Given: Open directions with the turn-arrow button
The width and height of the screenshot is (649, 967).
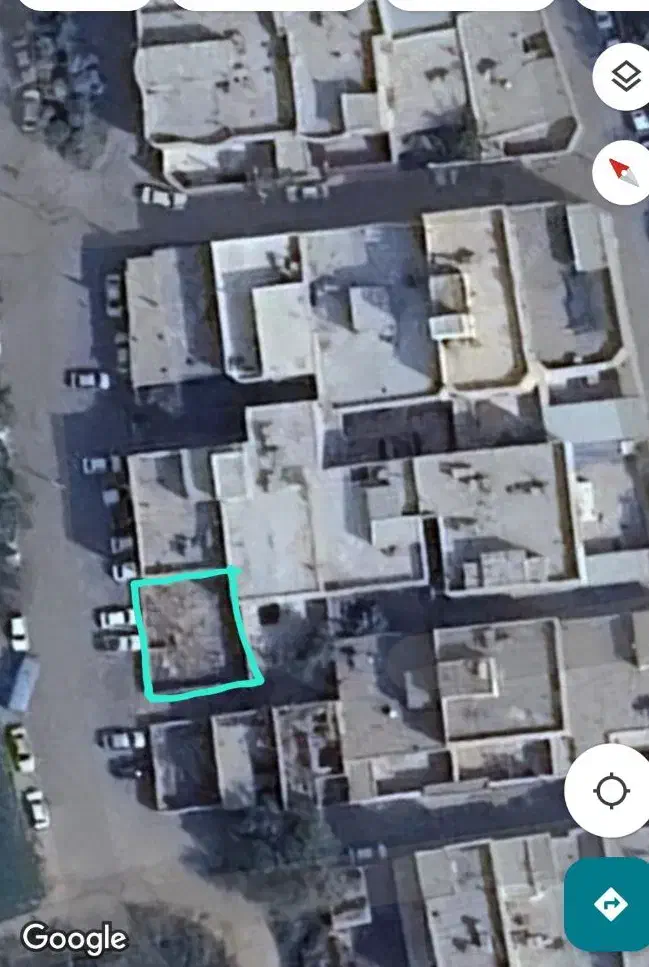Looking at the screenshot, I should (609, 904).
